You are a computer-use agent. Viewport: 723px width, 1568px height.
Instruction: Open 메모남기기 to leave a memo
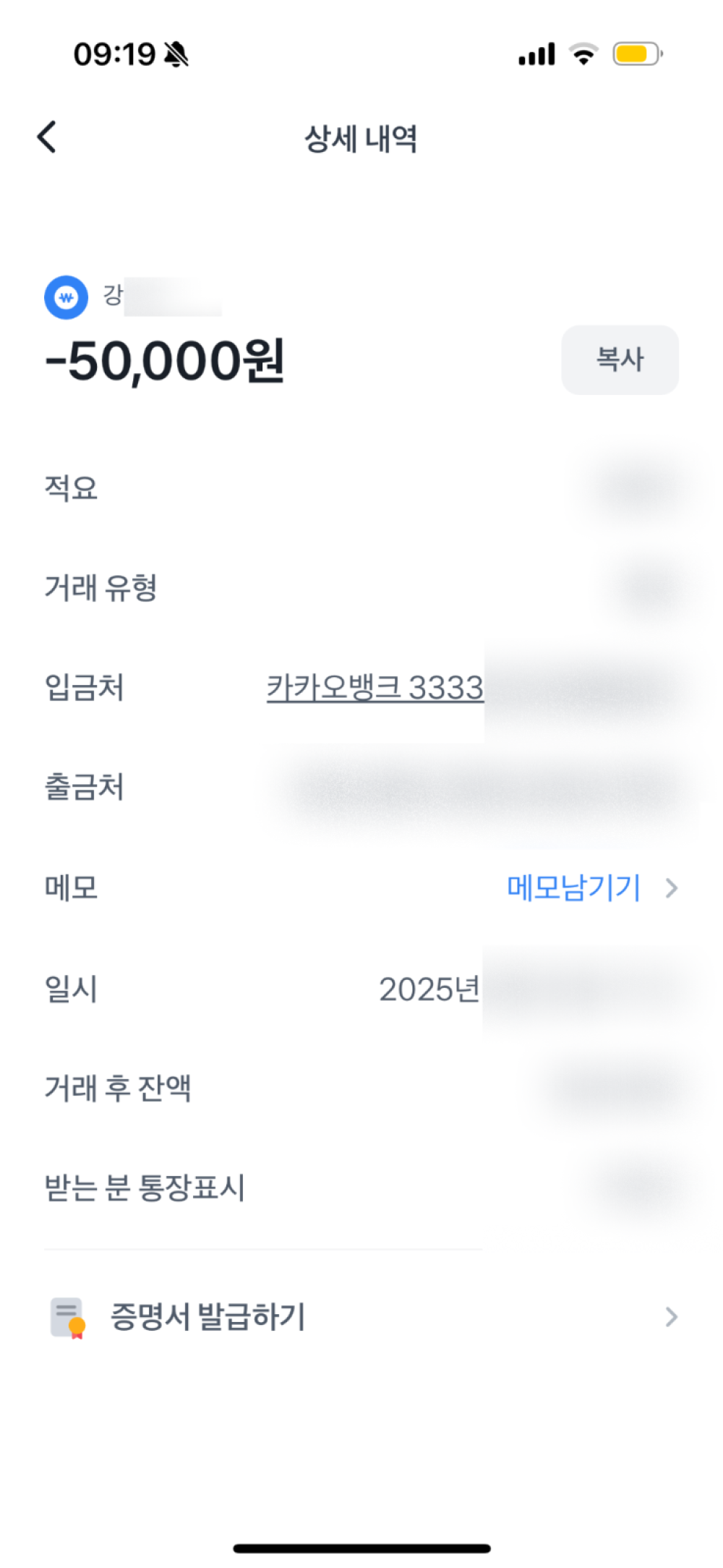[575, 887]
